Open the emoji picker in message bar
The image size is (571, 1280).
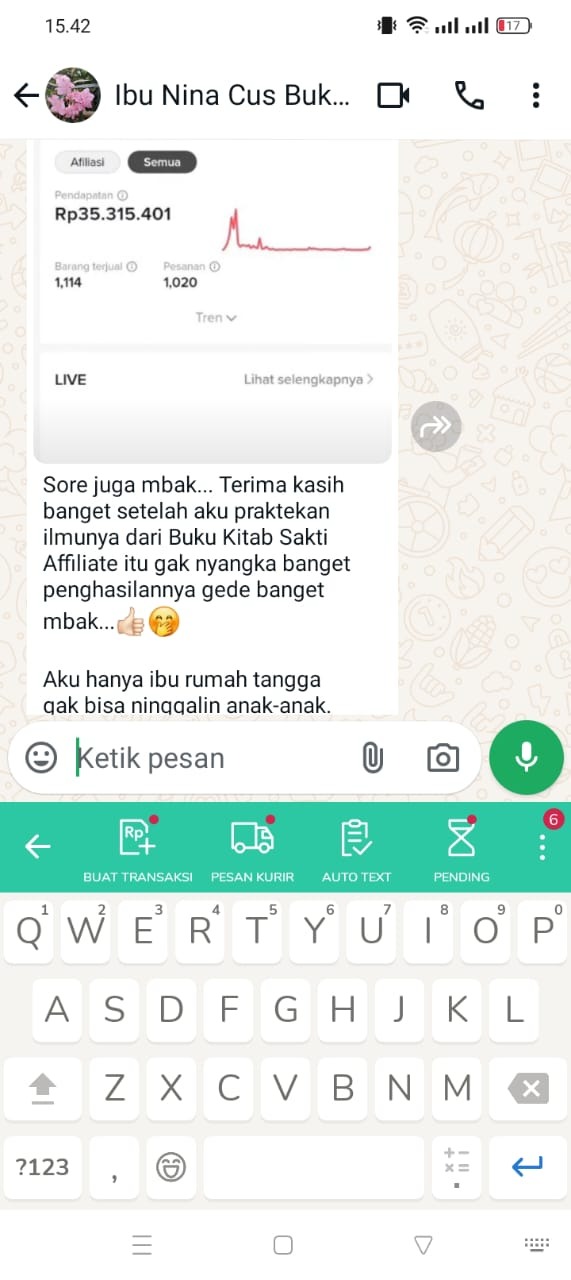pyautogui.click(x=41, y=758)
